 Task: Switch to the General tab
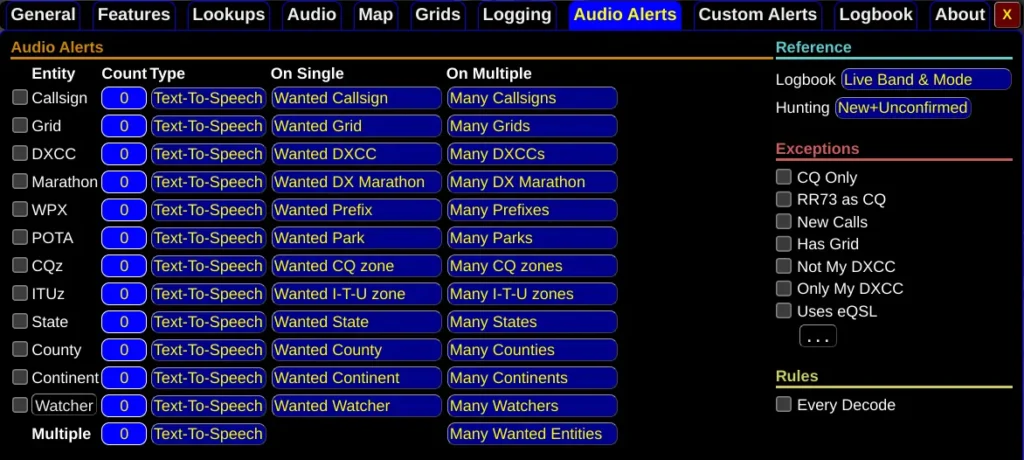click(44, 14)
